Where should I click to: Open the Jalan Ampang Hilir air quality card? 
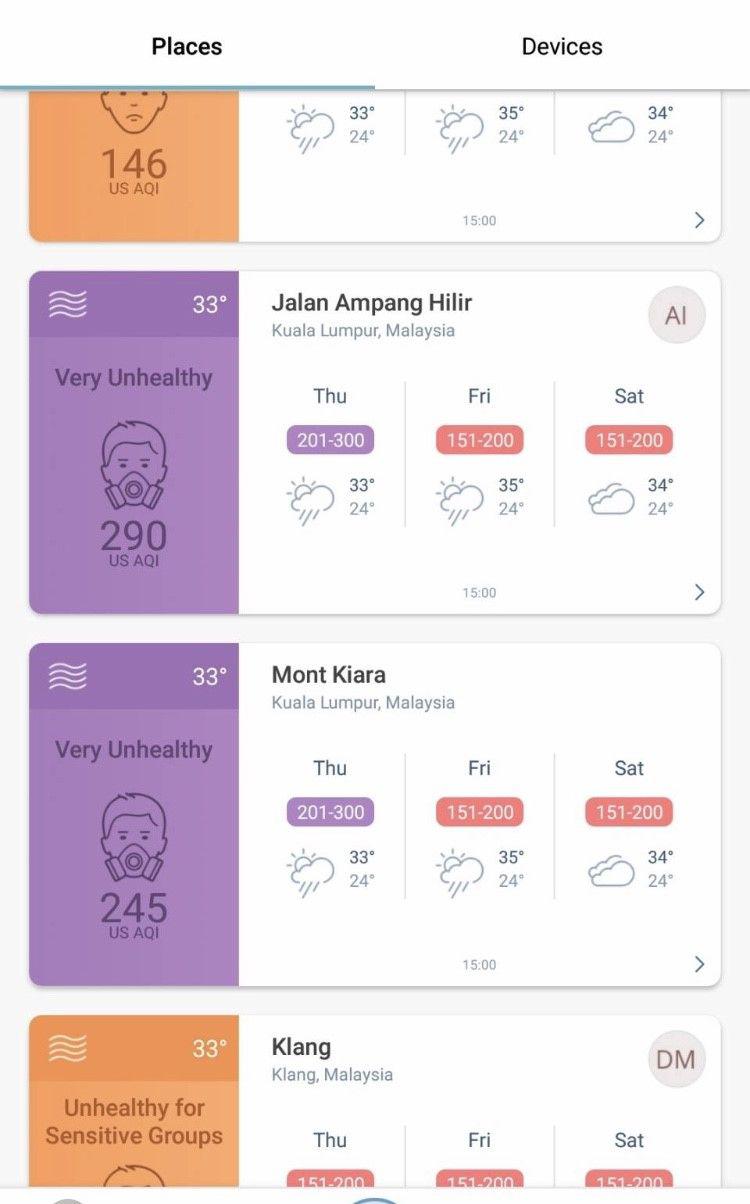click(x=371, y=303)
